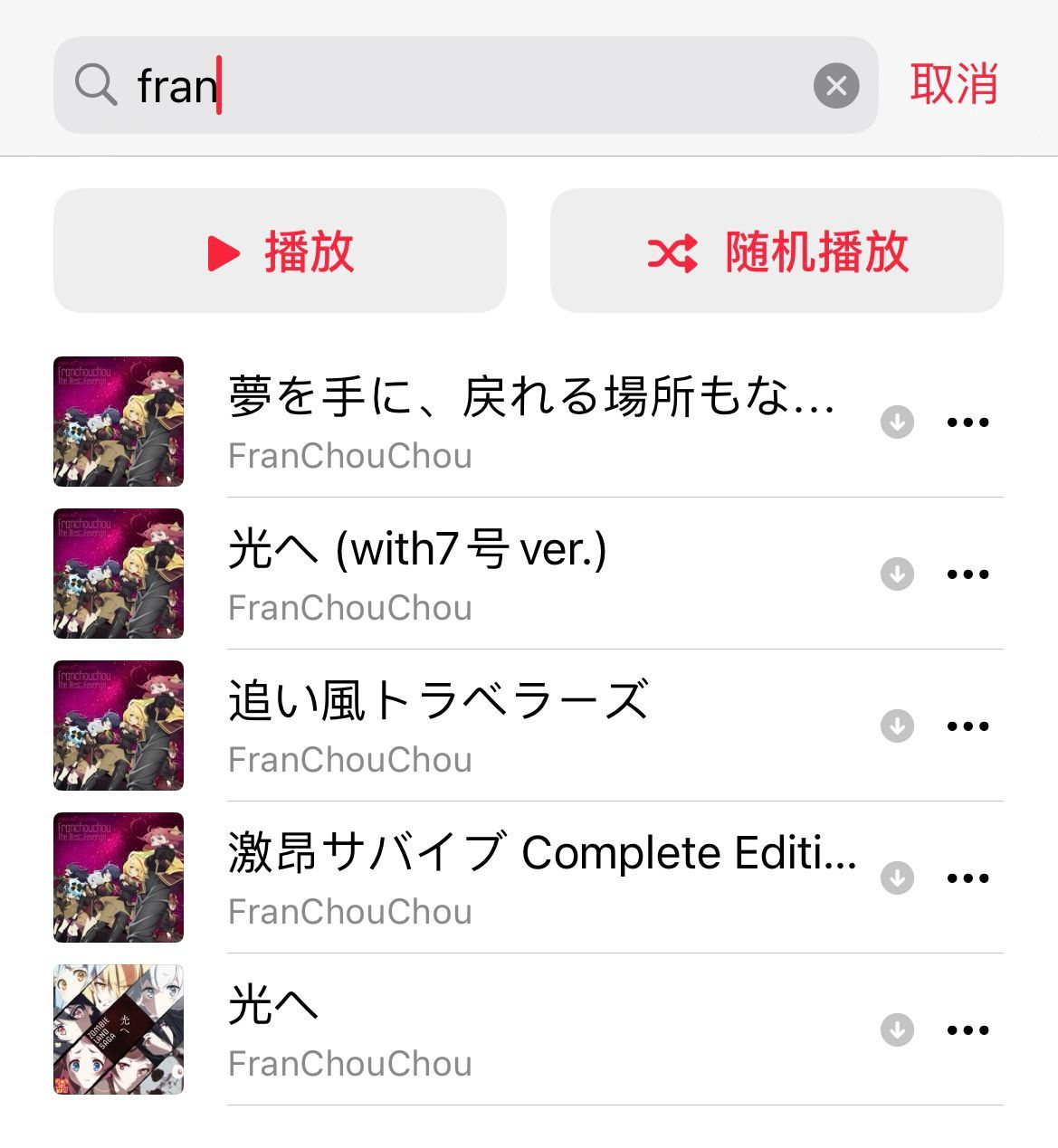The height and width of the screenshot is (1148, 1058).
Task: Open more options for 激昂サバイブ
Action: (967, 878)
